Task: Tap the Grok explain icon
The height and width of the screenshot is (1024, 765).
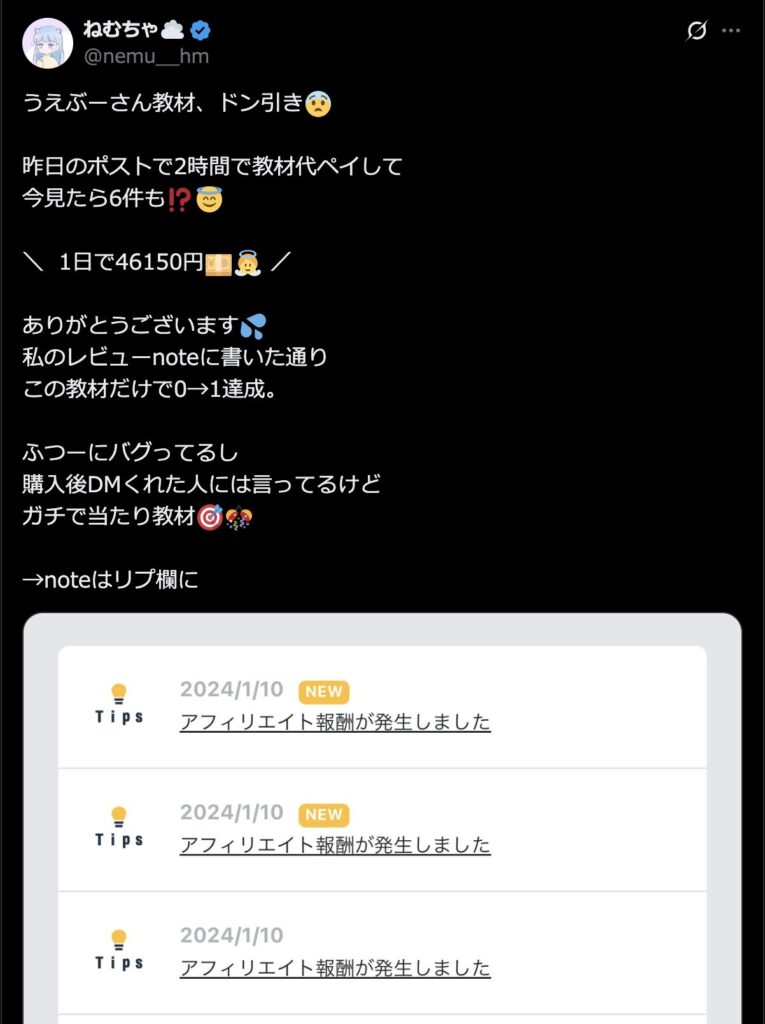Action: 697,31
